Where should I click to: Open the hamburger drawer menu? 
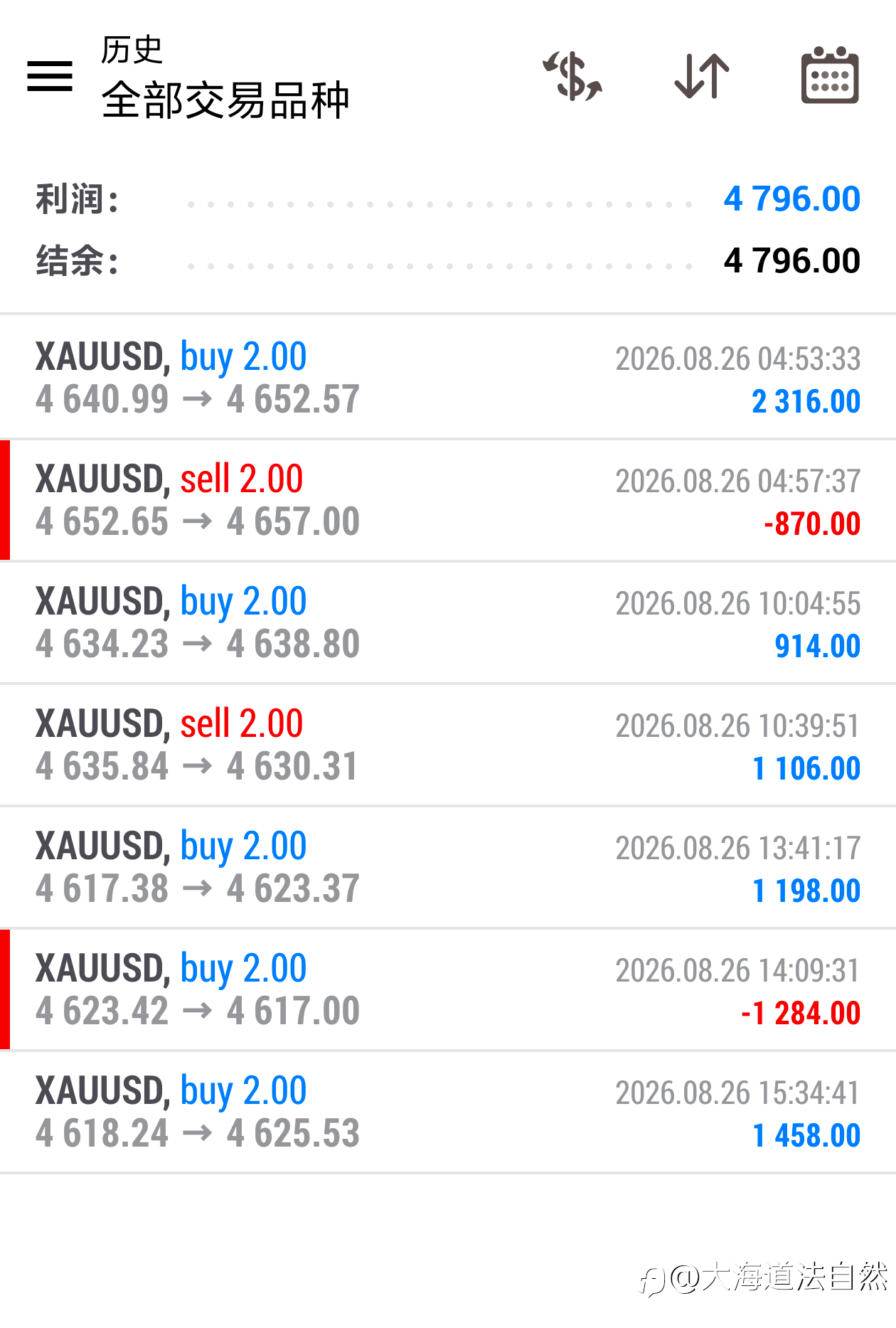(x=50, y=76)
